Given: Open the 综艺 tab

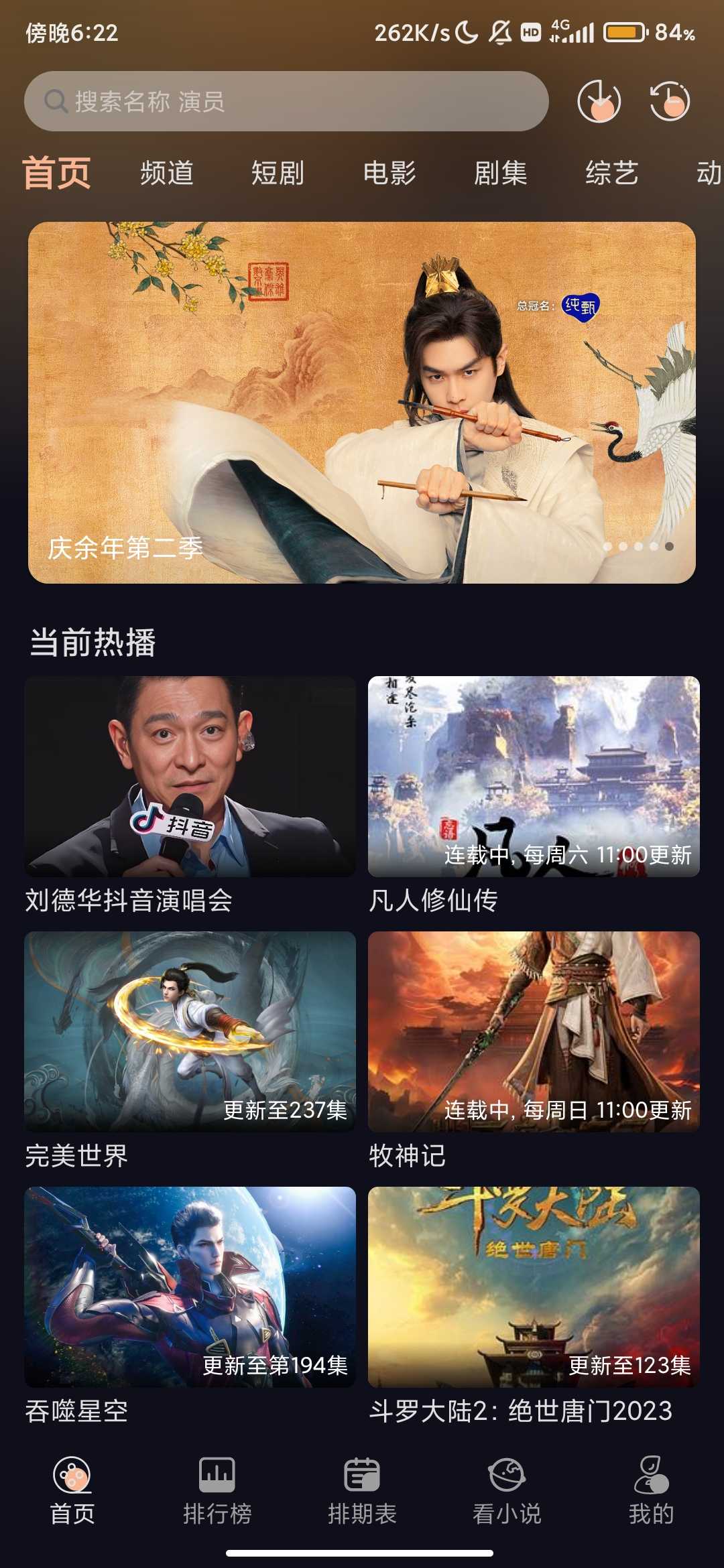Looking at the screenshot, I should (611, 173).
